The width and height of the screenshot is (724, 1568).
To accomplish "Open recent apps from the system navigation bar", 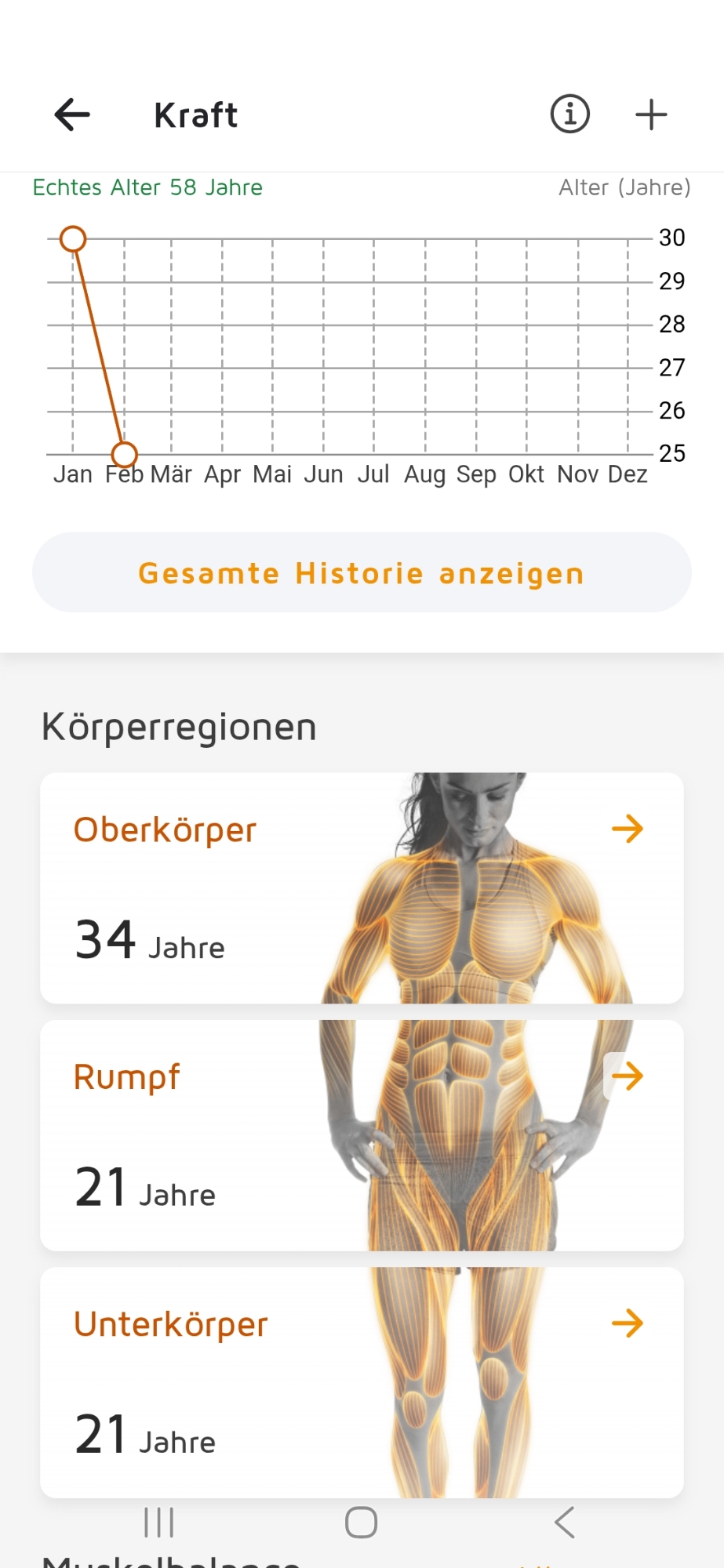I will [x=159, y=1523].
